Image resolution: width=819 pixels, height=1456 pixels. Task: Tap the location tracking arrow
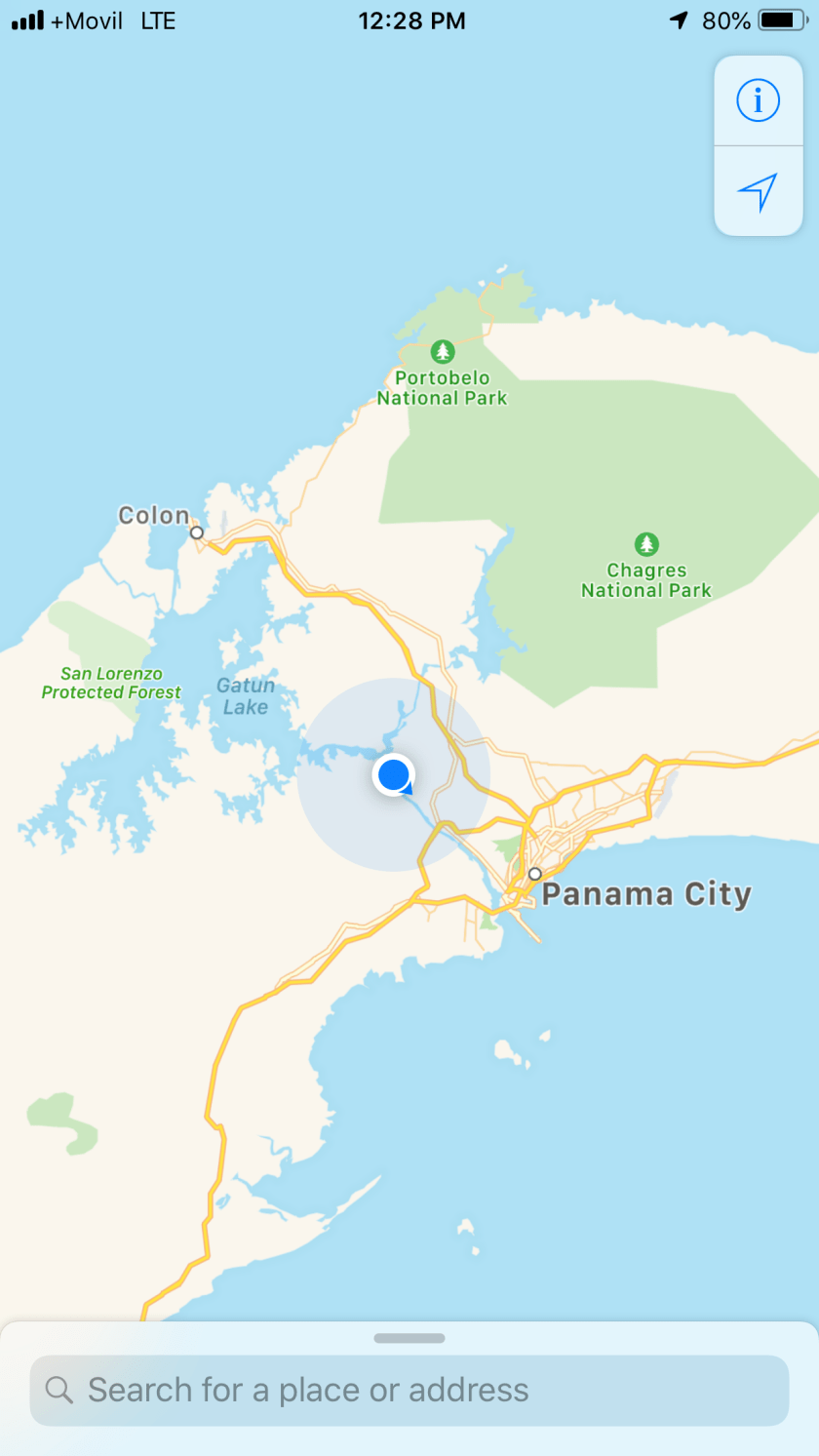(x=758, y=192)
